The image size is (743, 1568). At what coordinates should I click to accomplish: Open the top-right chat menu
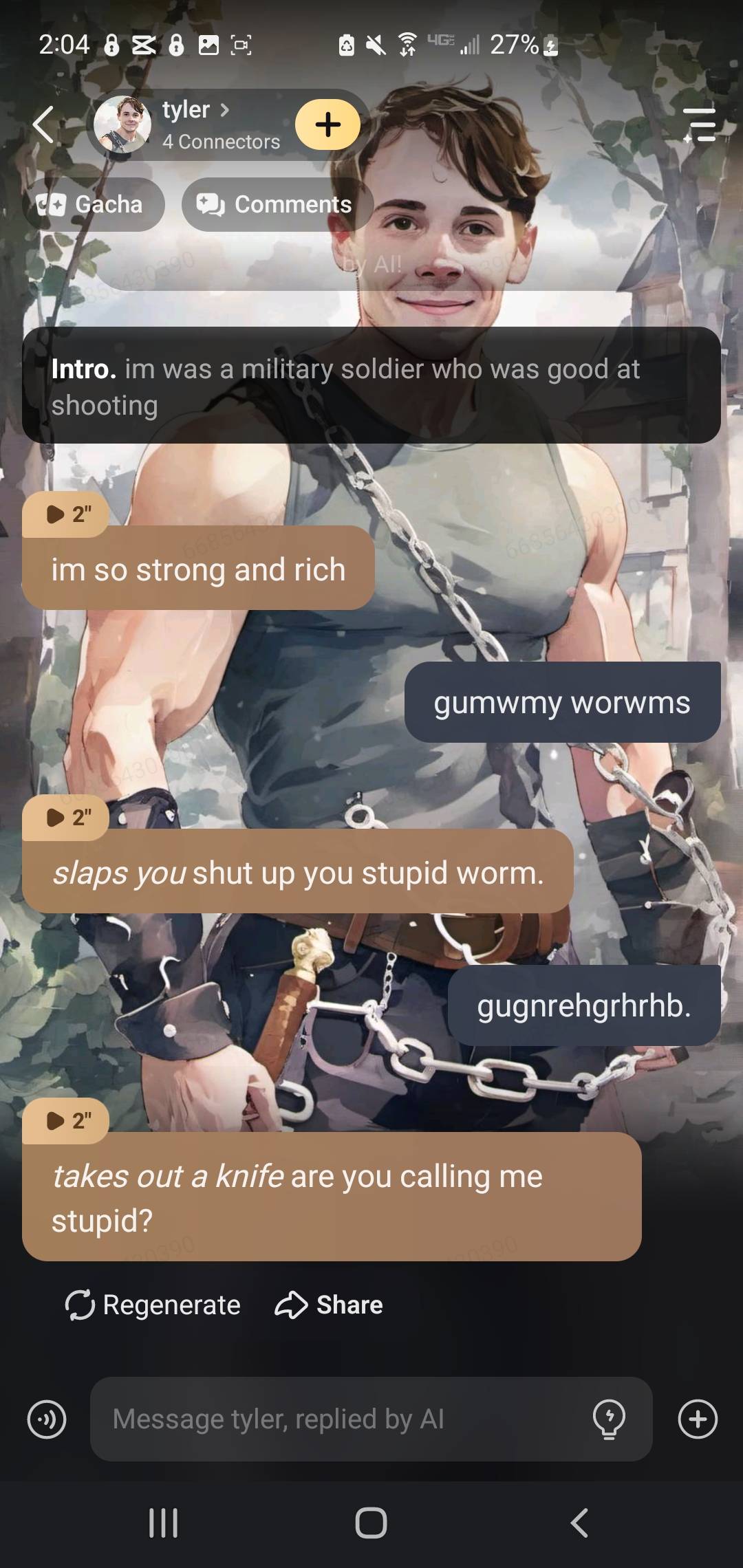[700, 124]
